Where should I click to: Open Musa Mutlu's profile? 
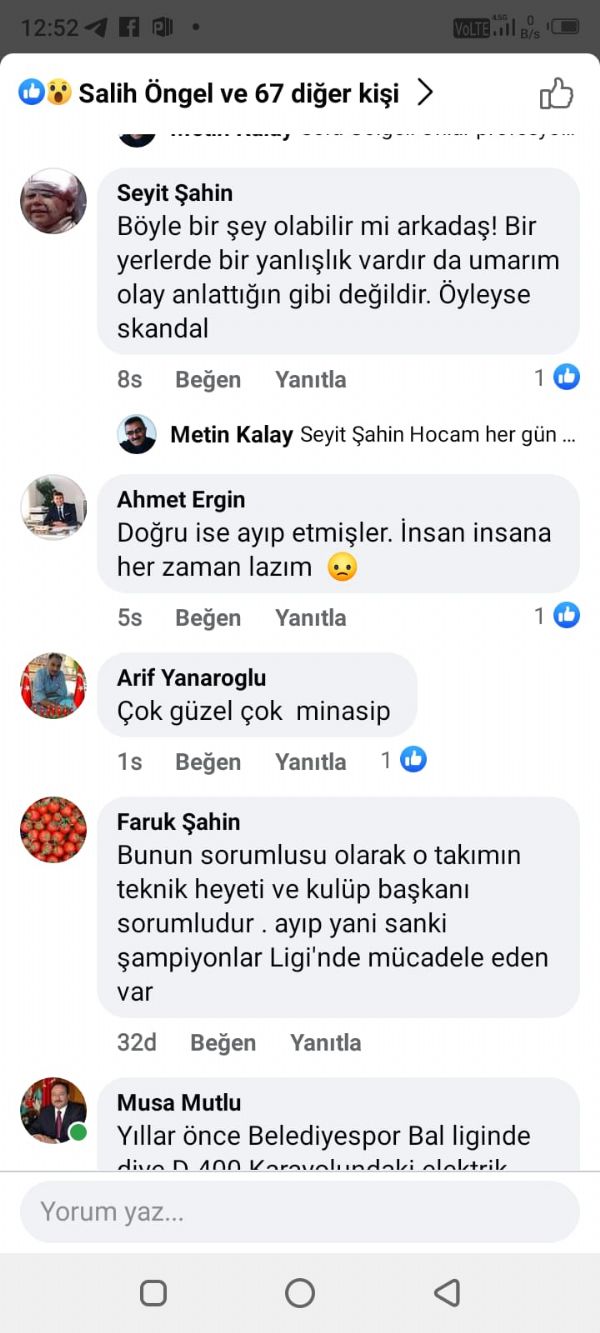point(179,1103)
